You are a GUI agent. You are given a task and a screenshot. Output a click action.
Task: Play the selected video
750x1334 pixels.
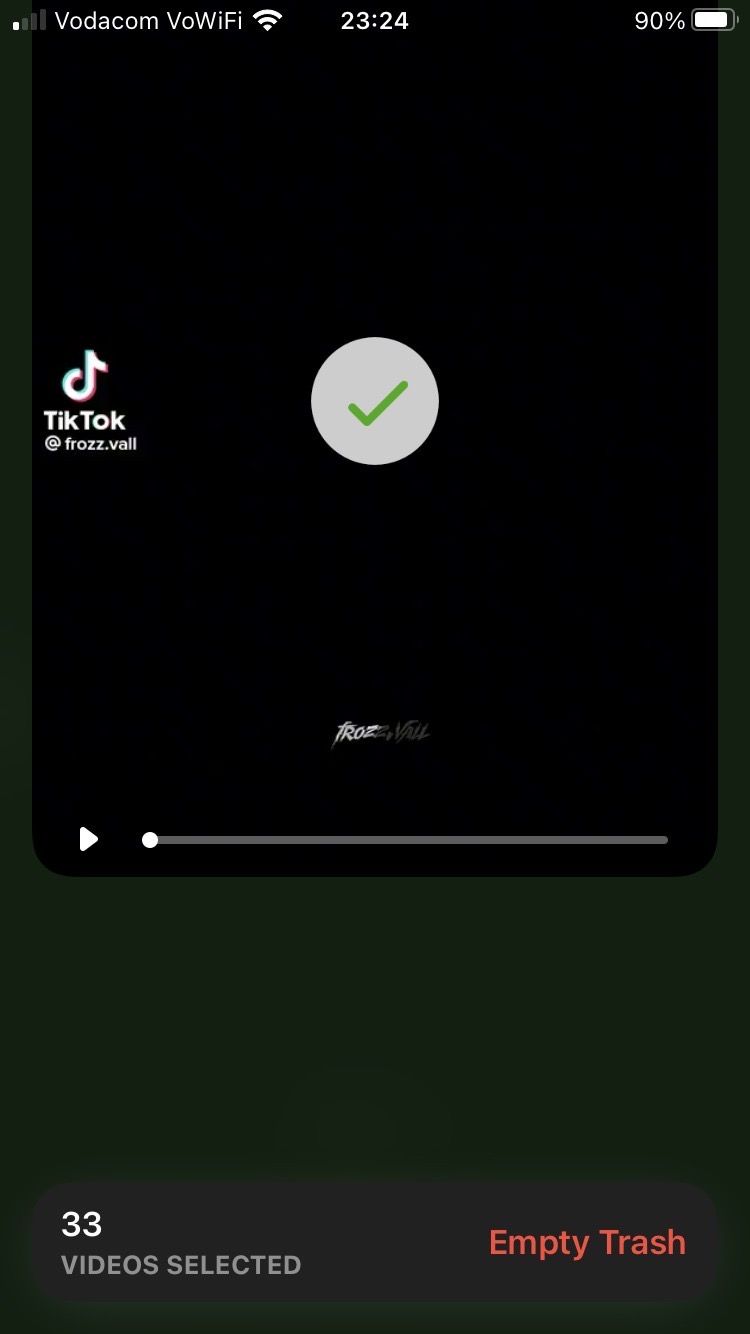tap(89, 839)
